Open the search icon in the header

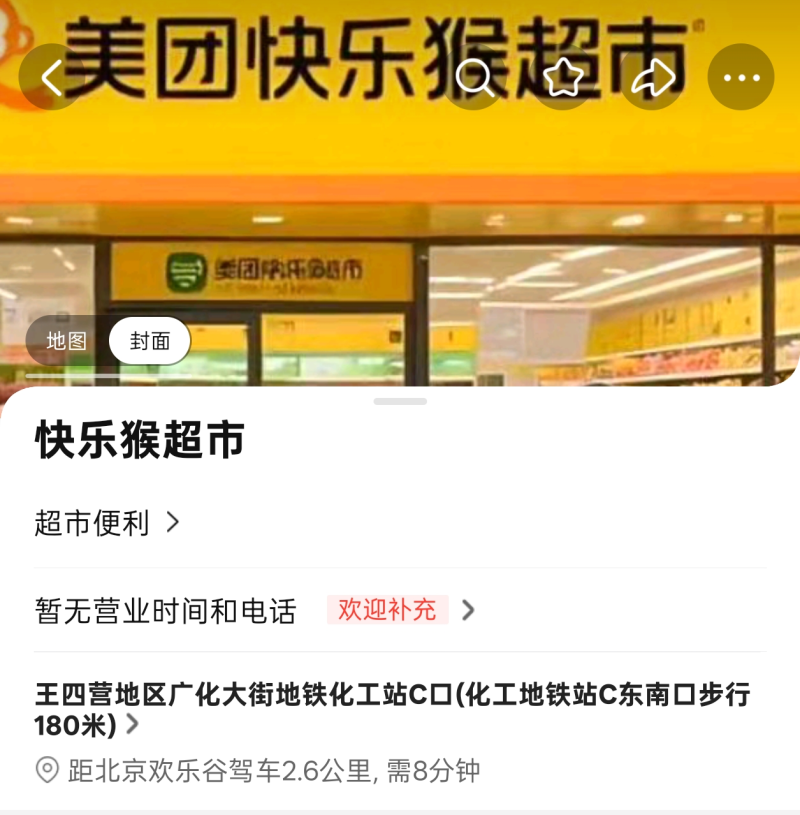pyautogui.click(x=476, y=77)
